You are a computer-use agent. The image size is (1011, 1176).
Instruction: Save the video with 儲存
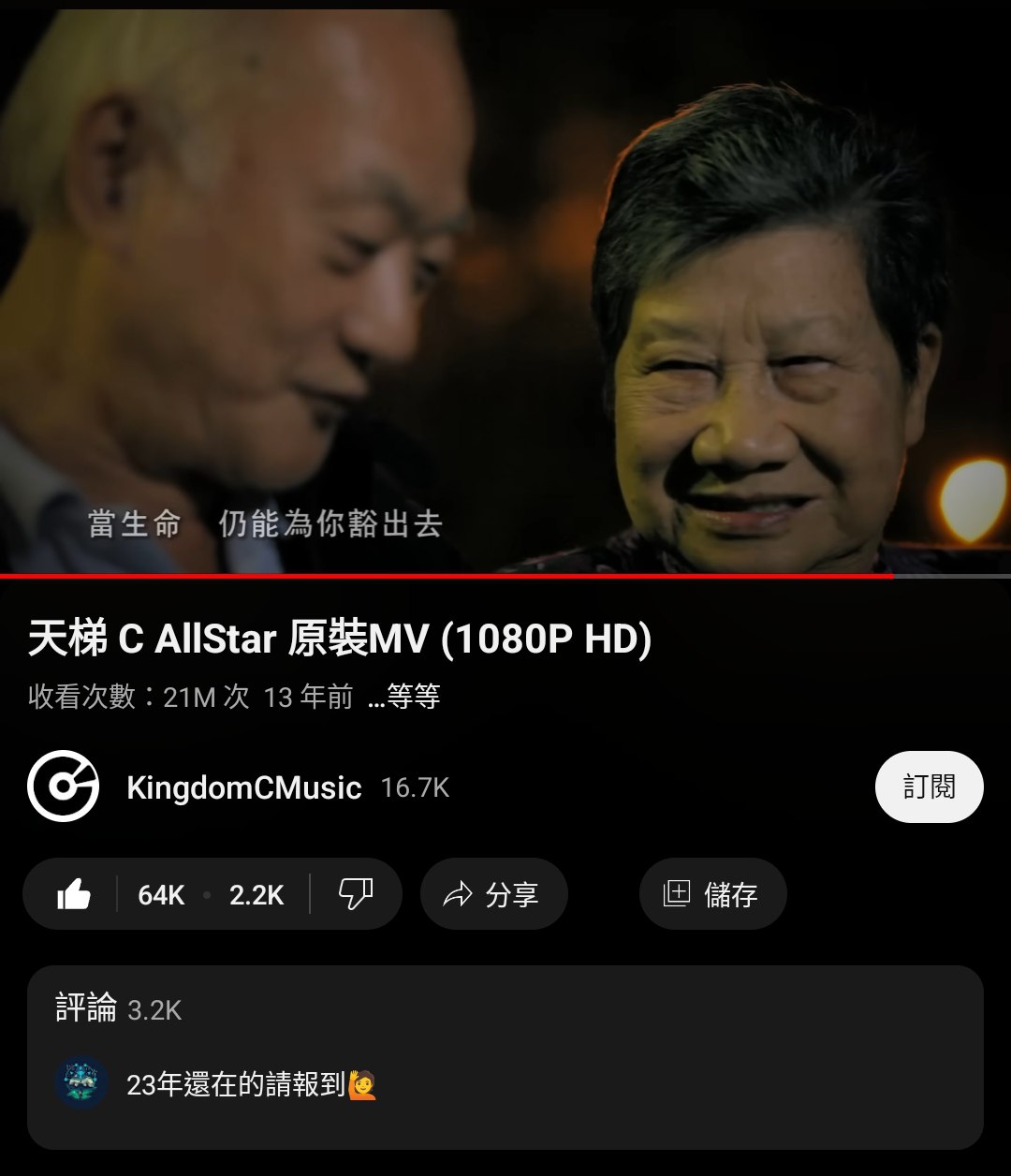(x=712, y=894)
